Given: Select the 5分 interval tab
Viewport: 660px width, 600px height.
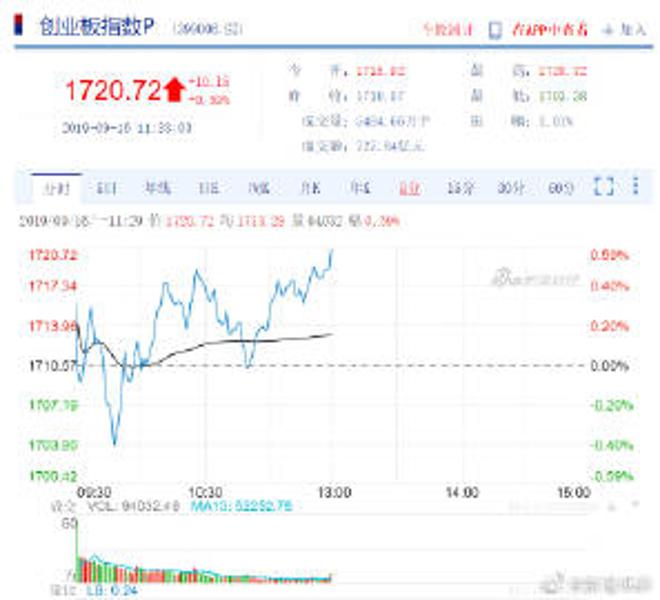Looking at the screenshot, I should (409, 187).
